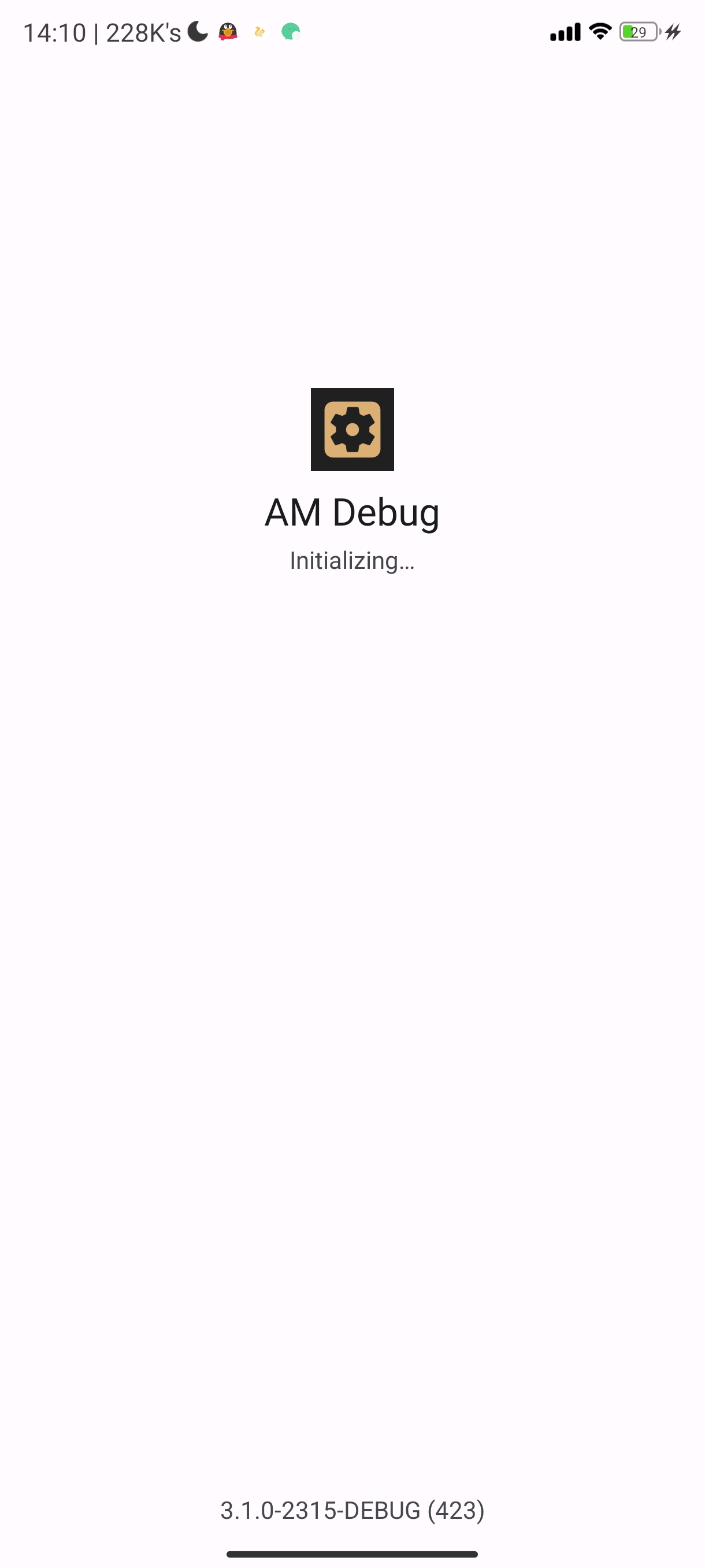Tap the green circle notification icon
This screenshot has height=1568, width=705.
pyautogui.click(x=291, y=32)
